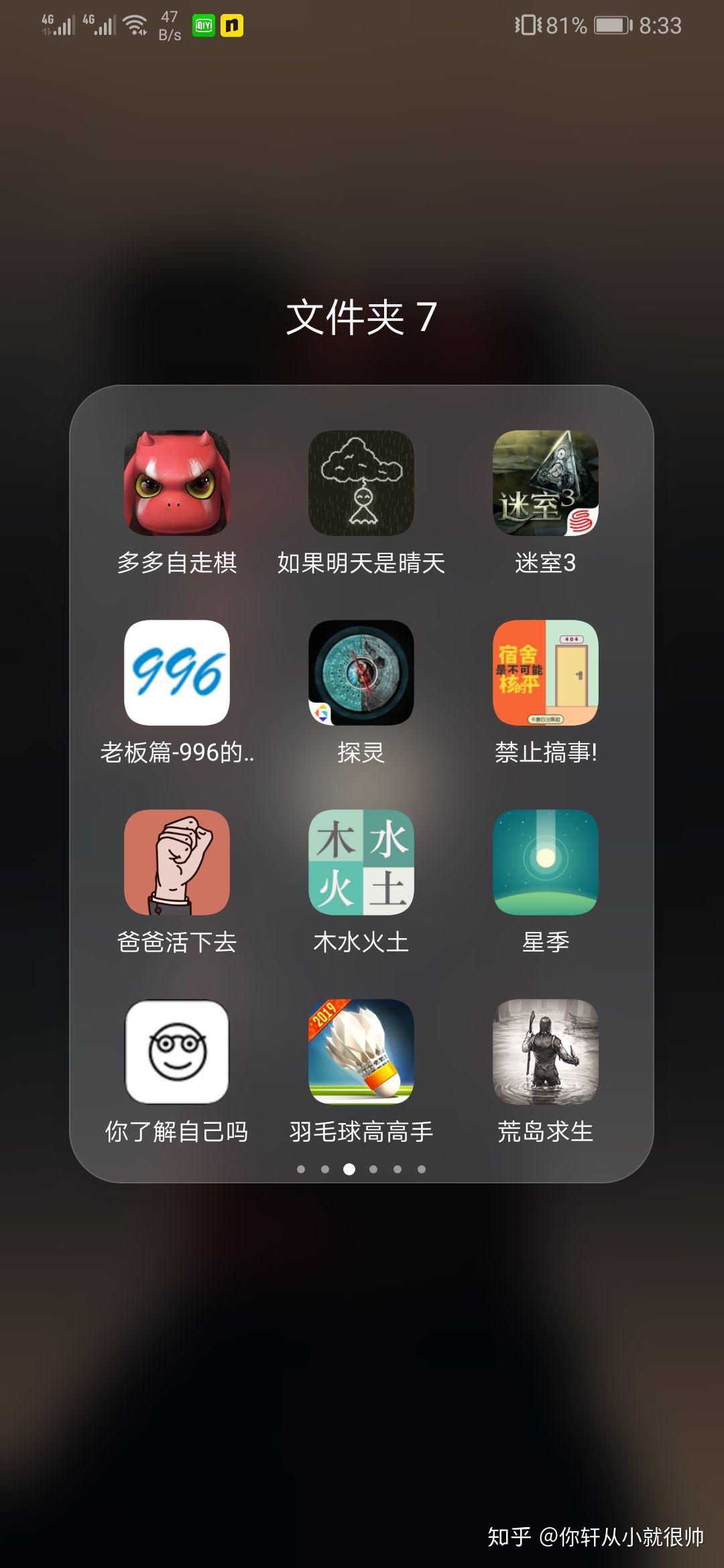This screenshot has width=724, height=1568.
Task: Launch 你了解自己吗
Action: click(177, 1052)
